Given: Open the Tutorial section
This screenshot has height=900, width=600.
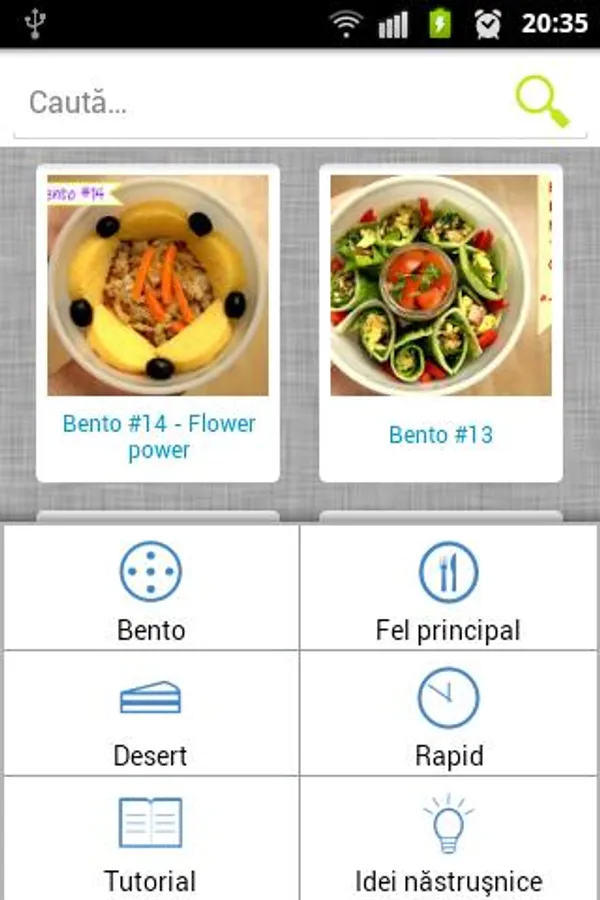Looking at the screenshot, I should (151, 840).
